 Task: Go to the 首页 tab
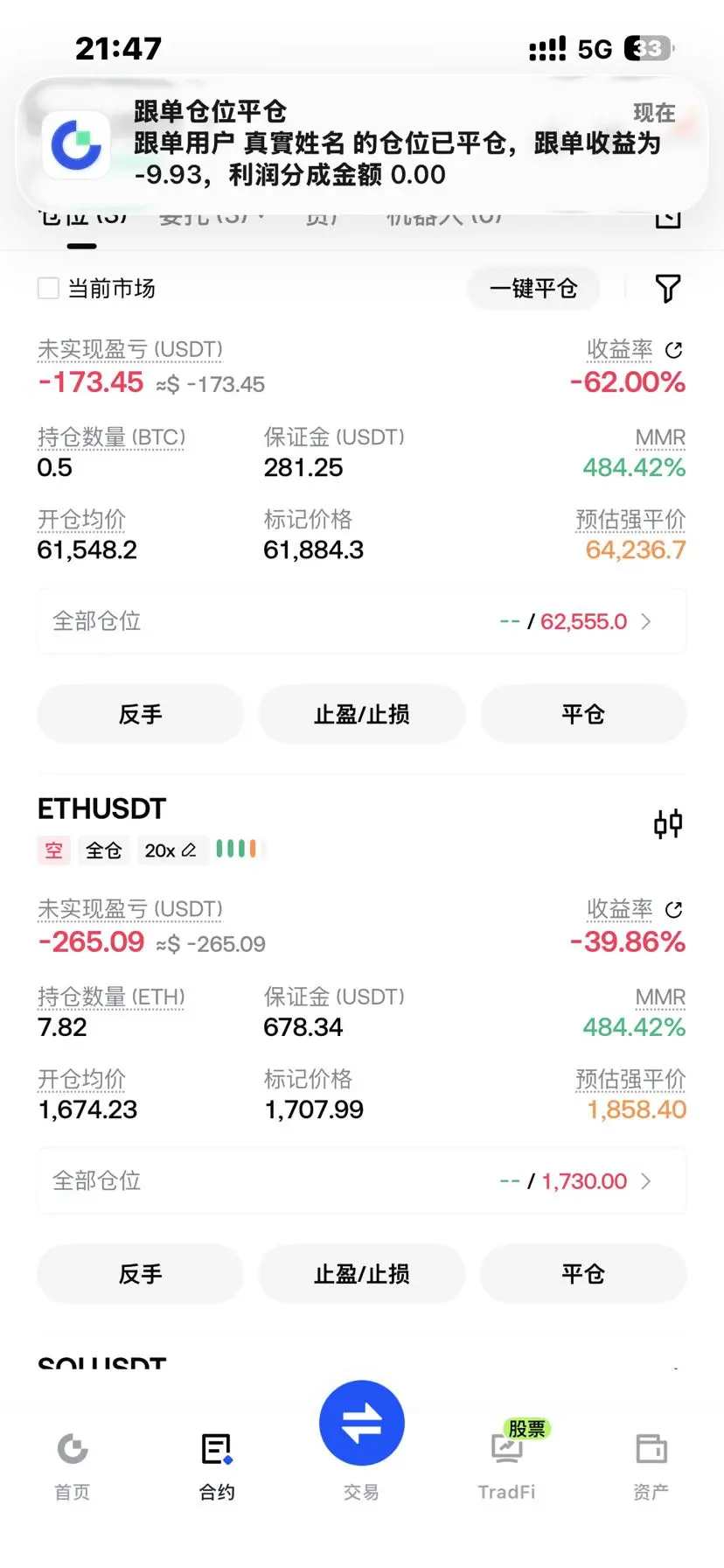73,1466
